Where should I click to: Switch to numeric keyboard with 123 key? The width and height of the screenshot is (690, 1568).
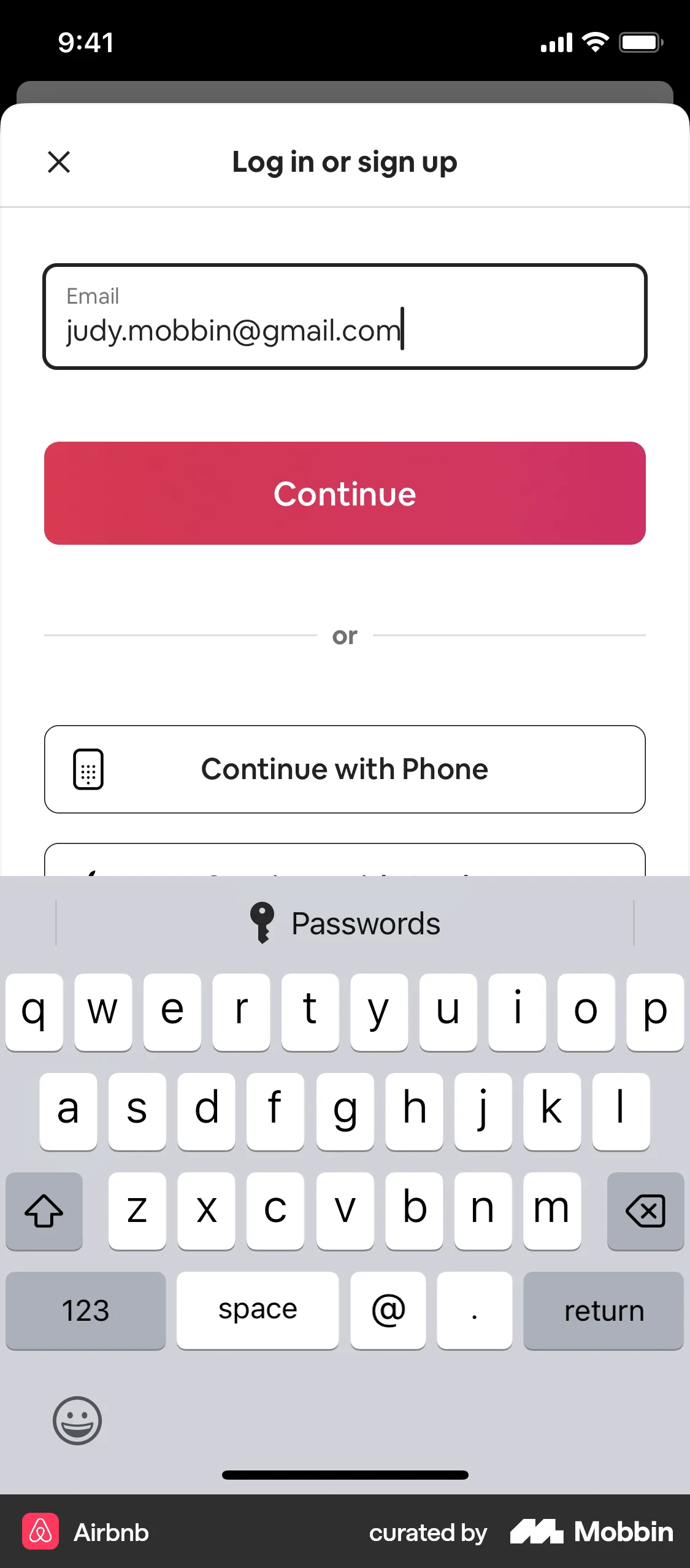coord(85,1310)
